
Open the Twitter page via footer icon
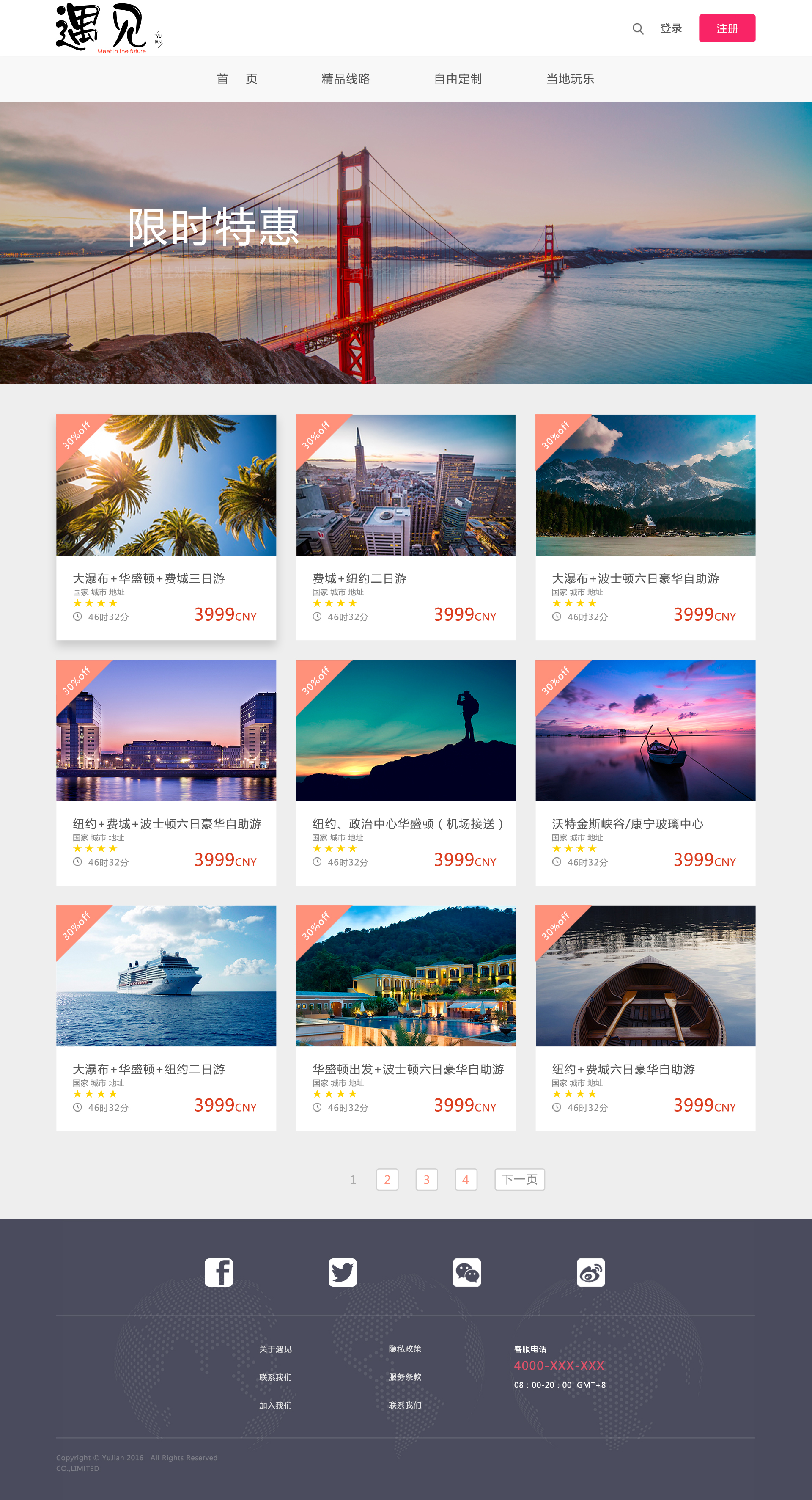click(343, 1273)
